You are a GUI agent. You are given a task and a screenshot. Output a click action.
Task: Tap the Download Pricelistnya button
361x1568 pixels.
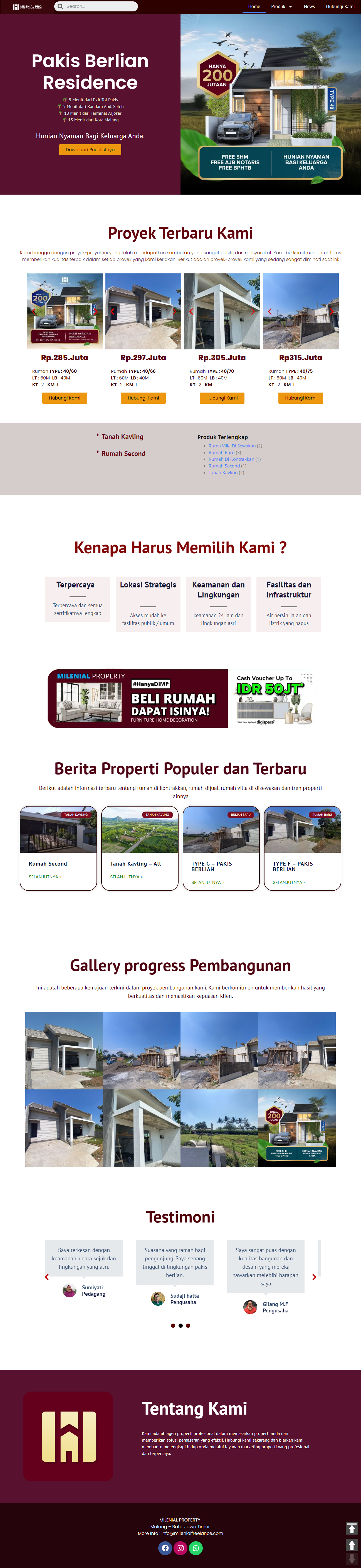90,150
